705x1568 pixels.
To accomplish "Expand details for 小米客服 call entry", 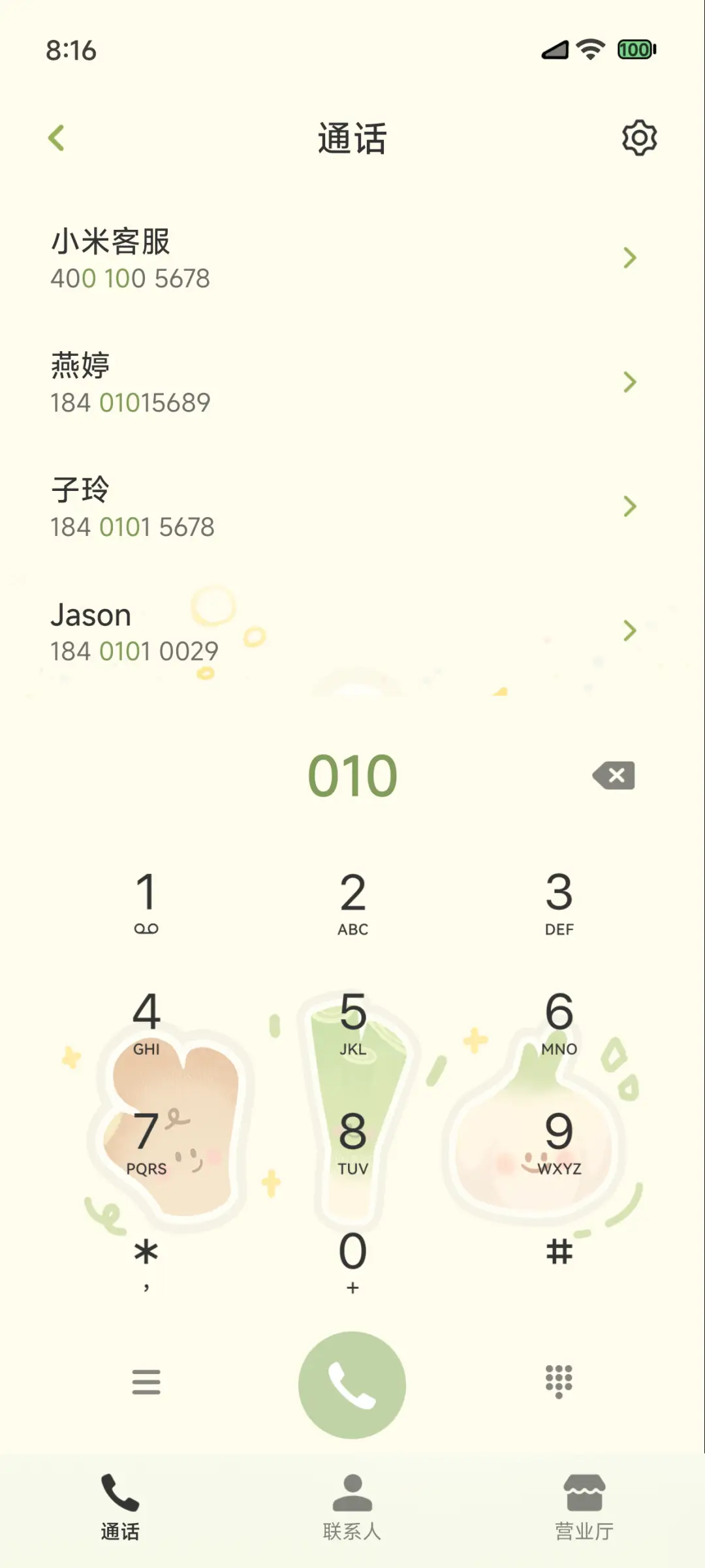I will coord(629,259).
